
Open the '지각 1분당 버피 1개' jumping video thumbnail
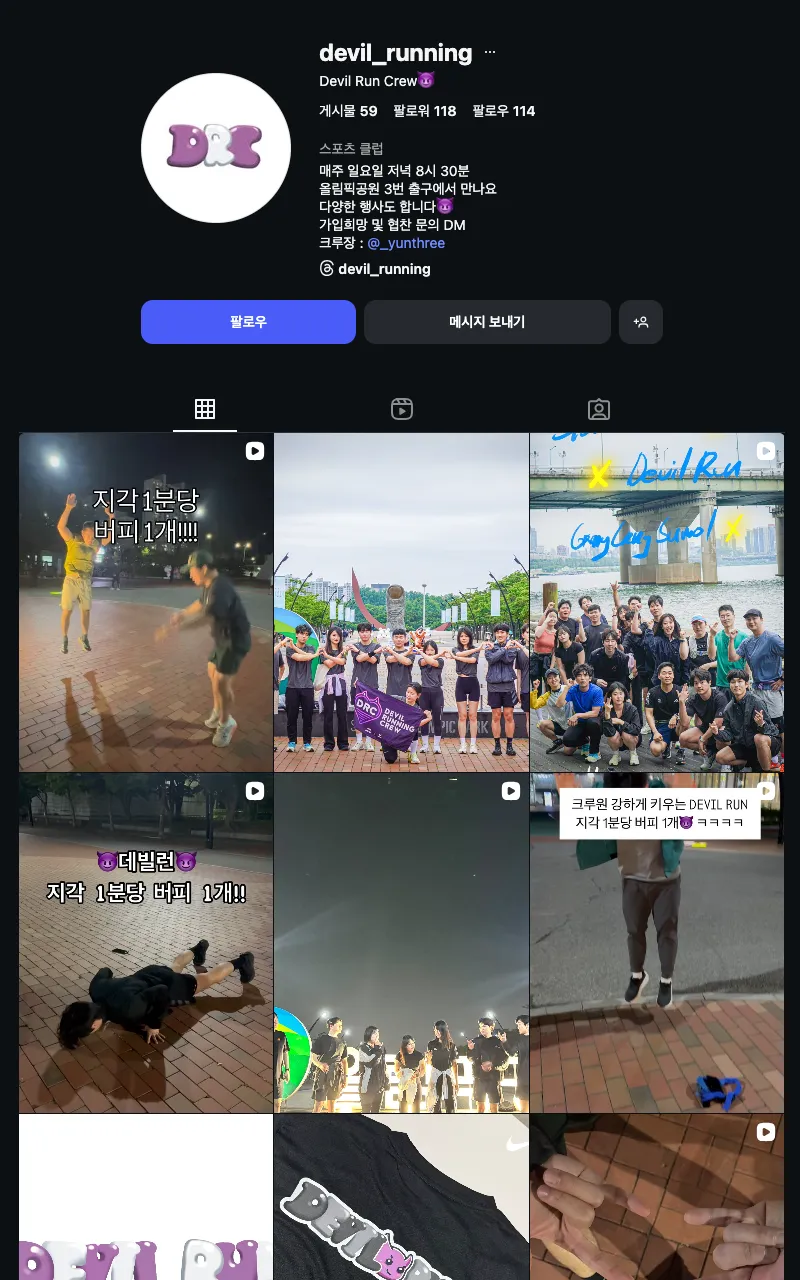point(145,601)
